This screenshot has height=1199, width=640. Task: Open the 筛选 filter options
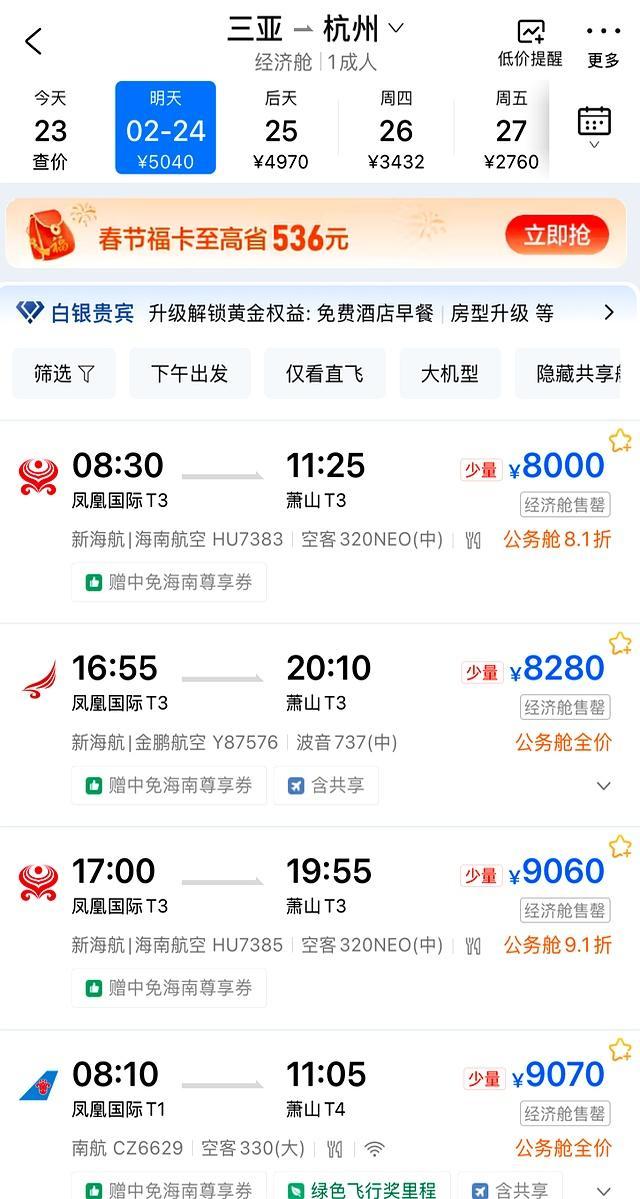pos(64,374)
